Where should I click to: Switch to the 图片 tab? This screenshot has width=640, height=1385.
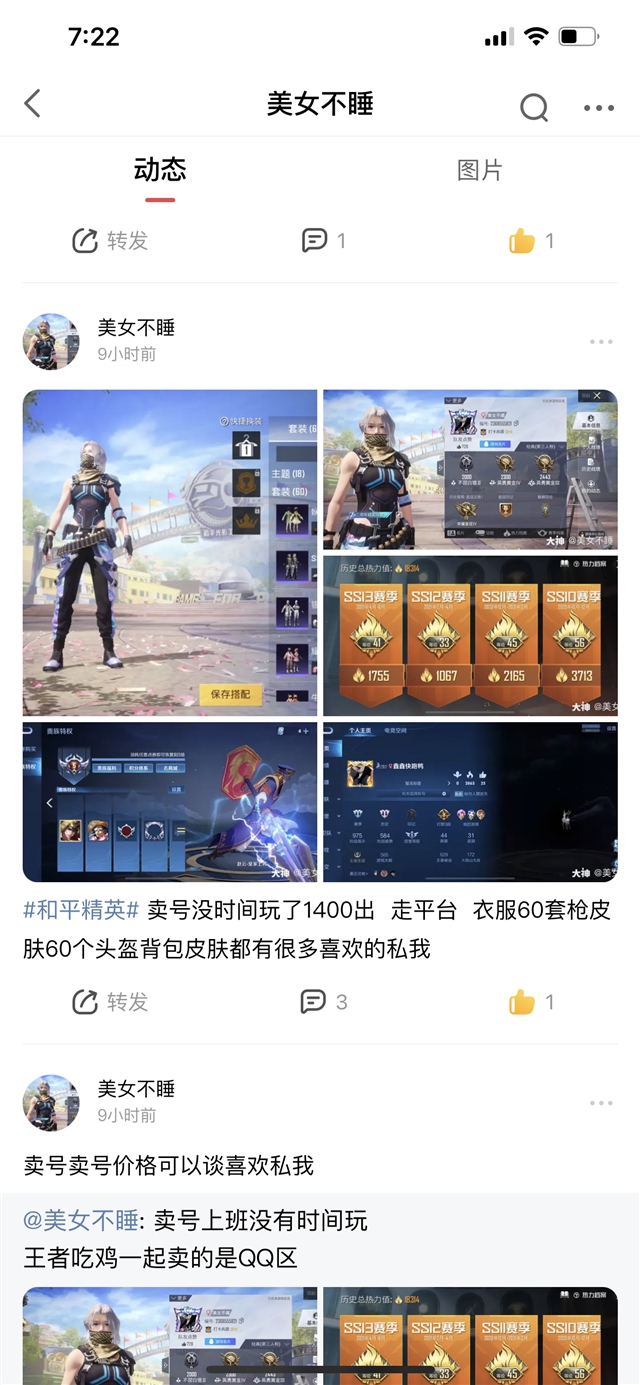[479, 170]
